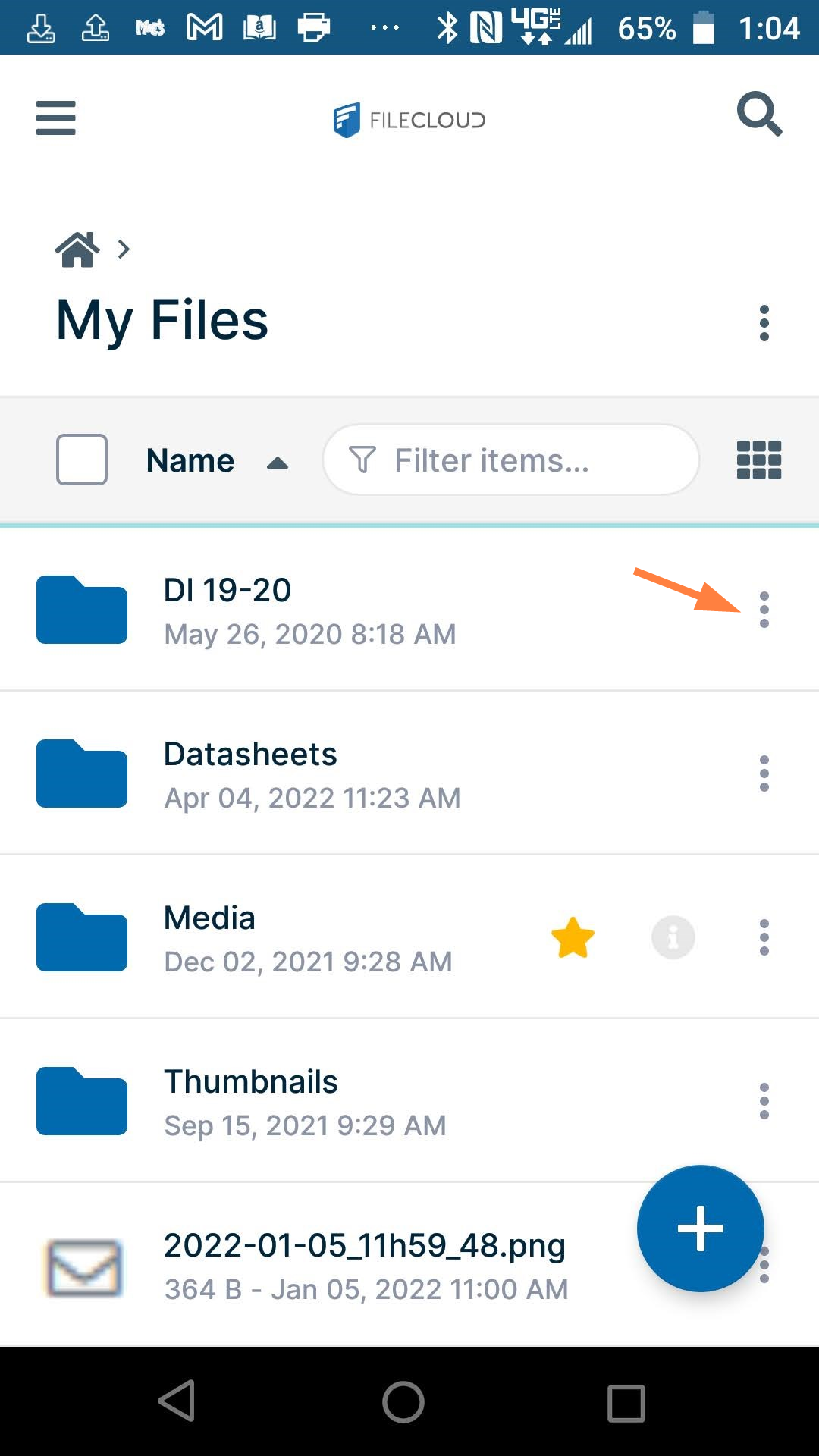Tap the info icon on Media folder
This screenshot has width=819, height=1456.
pyautogui.click(x=673, y=937)
